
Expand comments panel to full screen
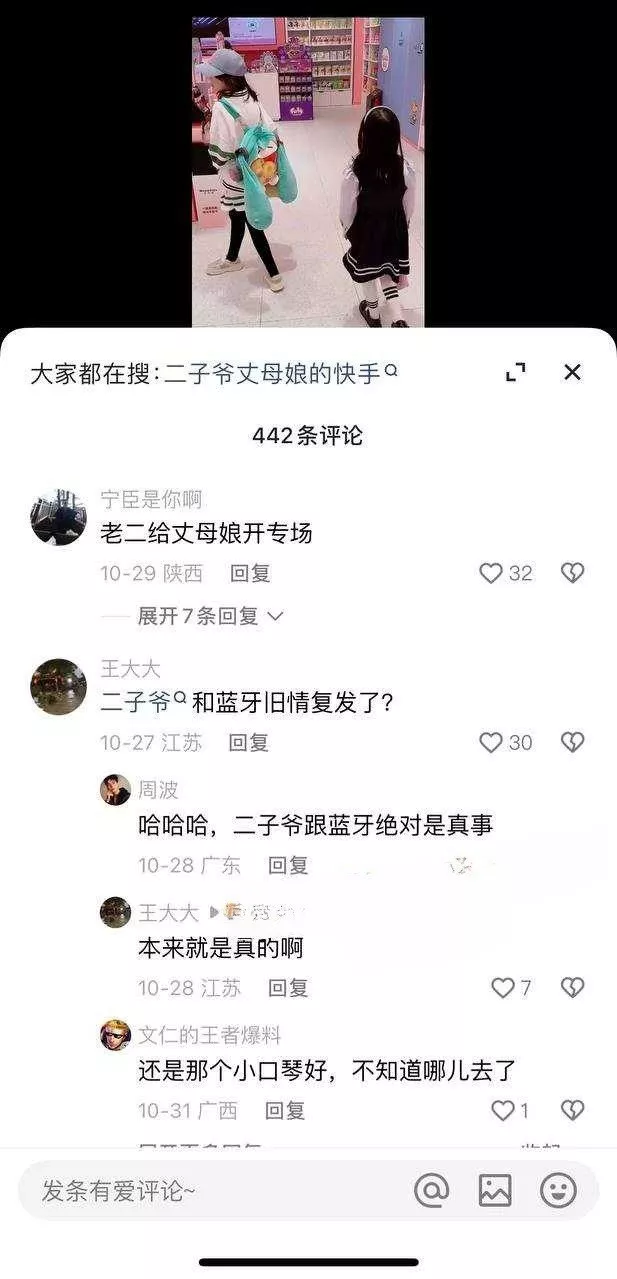click(515, 372)
